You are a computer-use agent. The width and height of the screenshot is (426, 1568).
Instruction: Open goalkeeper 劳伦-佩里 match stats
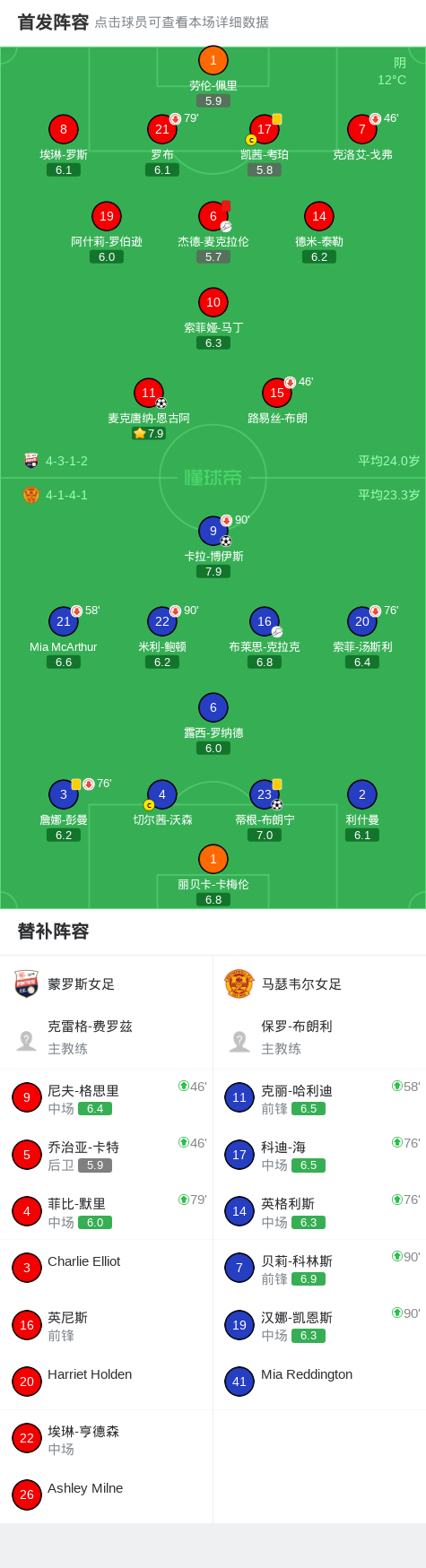tap(213, 75)
